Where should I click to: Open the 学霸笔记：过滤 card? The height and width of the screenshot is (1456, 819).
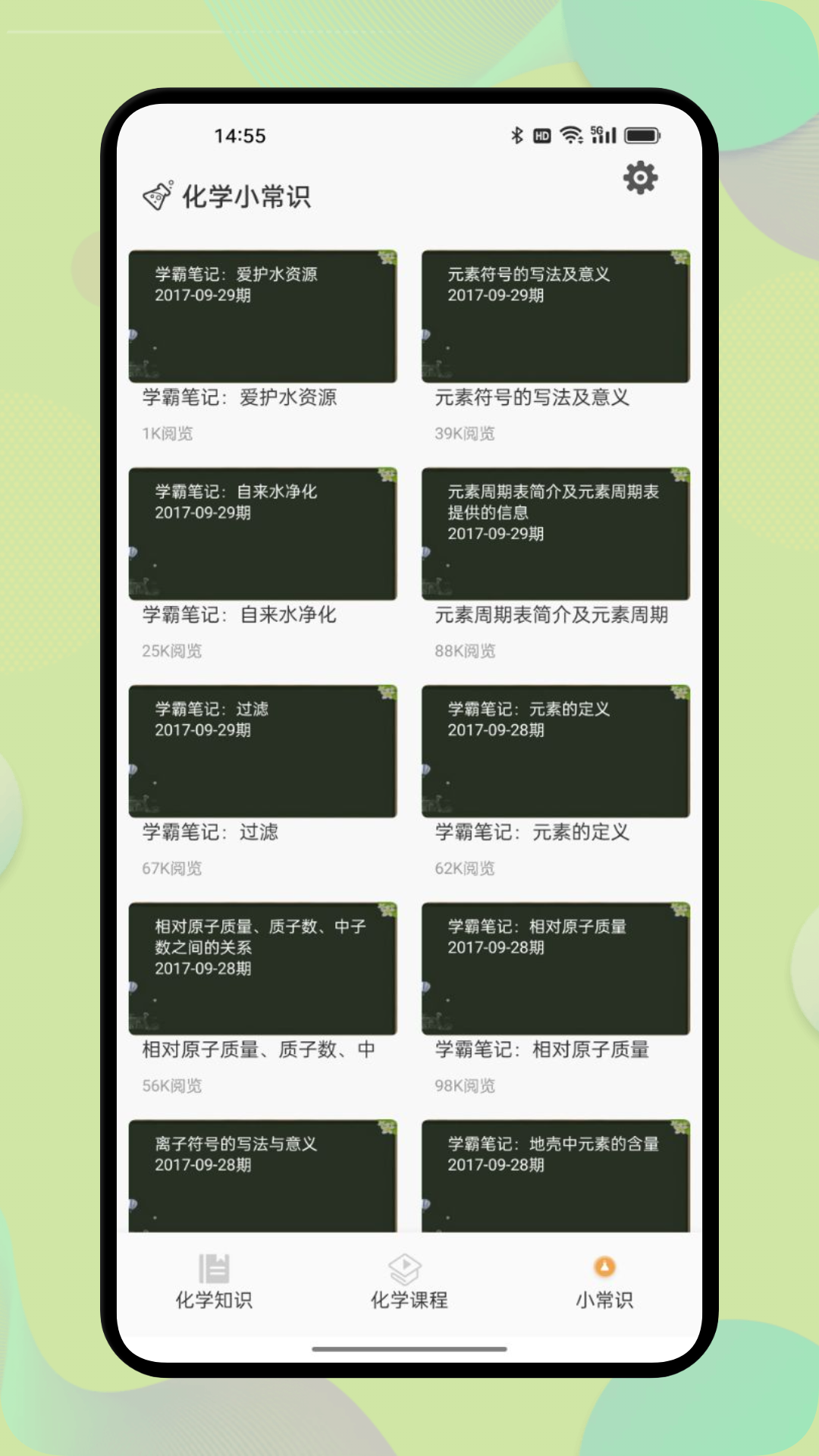click(262, 752)
